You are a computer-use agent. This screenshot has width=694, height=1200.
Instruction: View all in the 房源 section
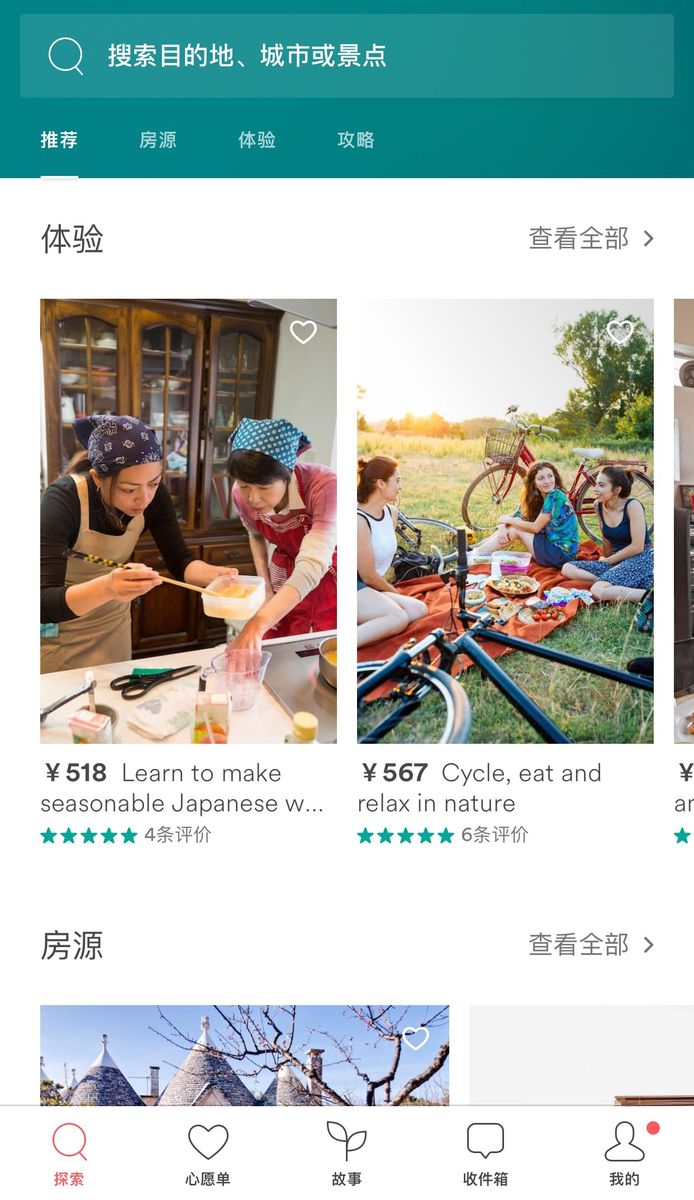pyautogui.click(x=591, y=944)
